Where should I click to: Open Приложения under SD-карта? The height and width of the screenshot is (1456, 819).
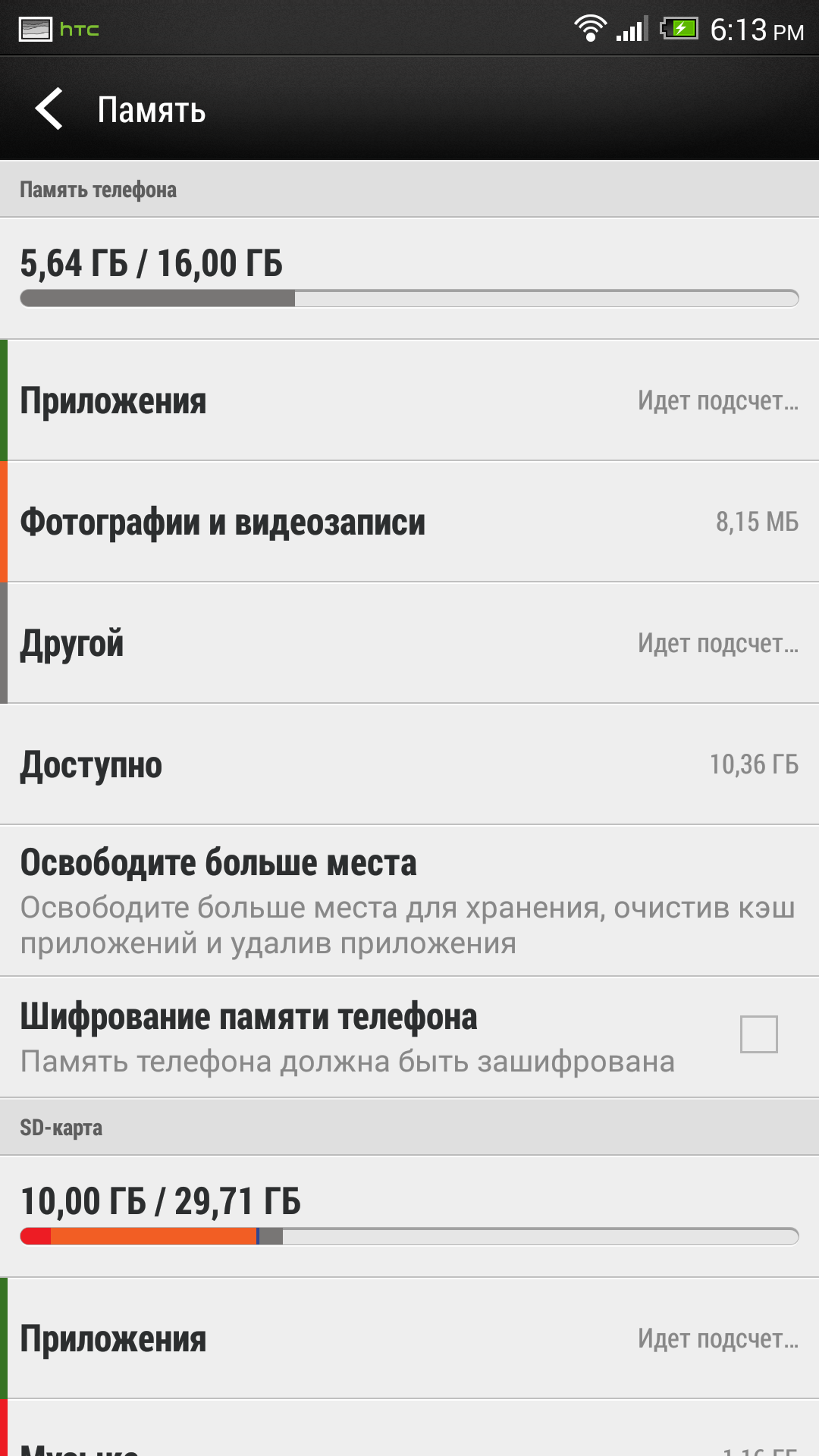[409, 1338]
